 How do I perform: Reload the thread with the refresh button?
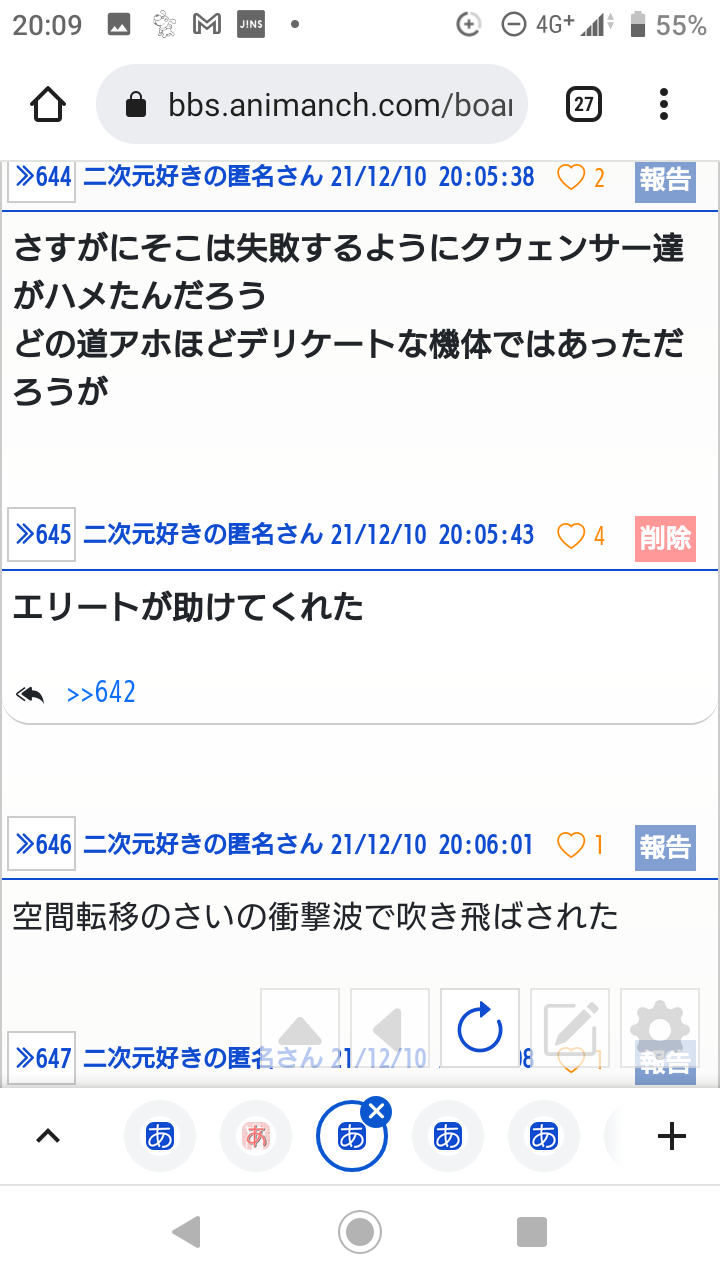click(480, 1028)
